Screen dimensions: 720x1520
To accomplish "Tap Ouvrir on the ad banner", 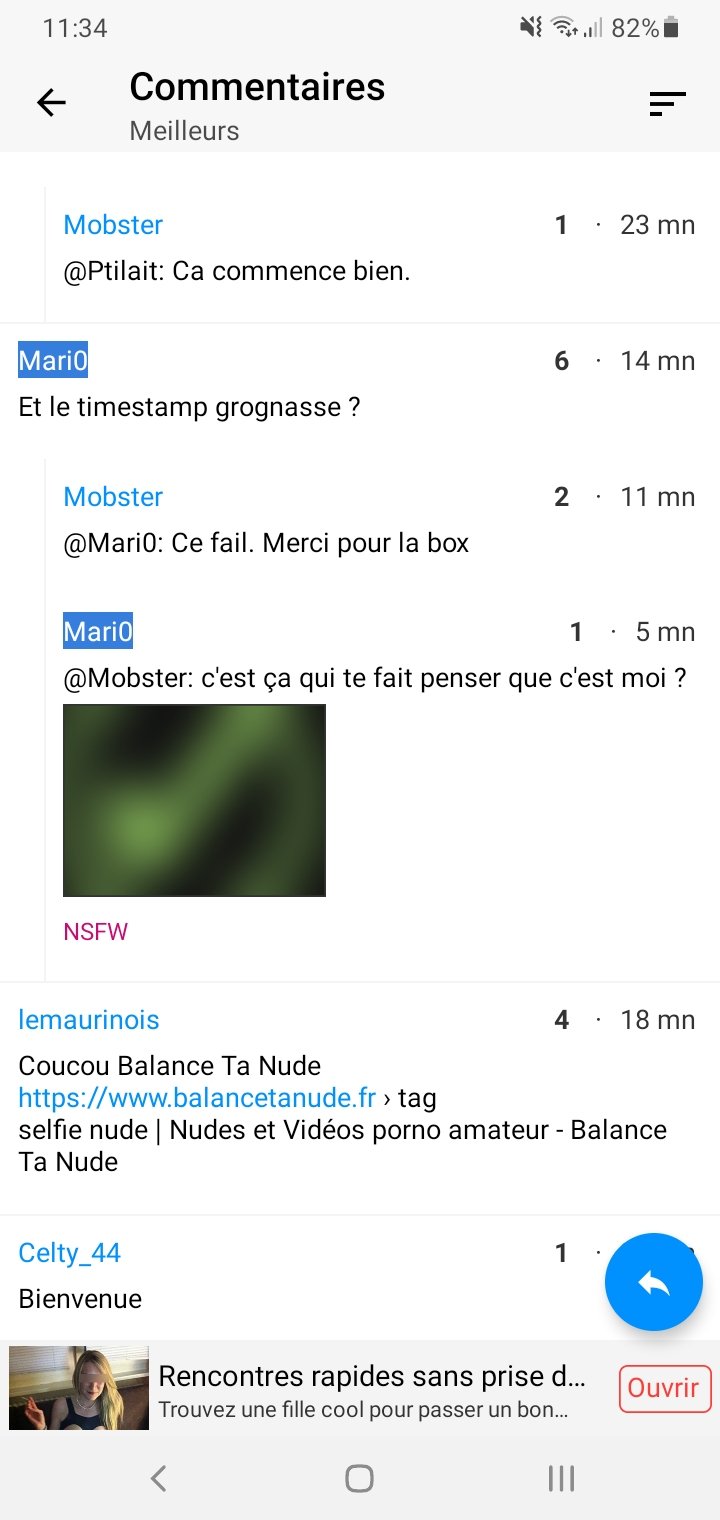I will click(x=664, y=1389).
